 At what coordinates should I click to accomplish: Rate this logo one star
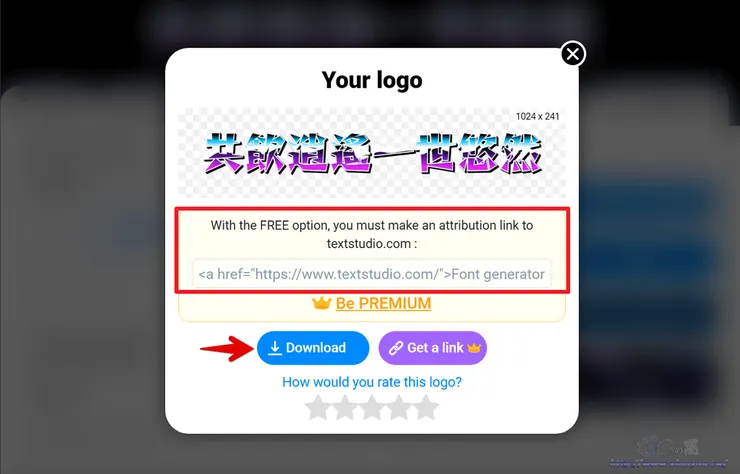(317, 407)
